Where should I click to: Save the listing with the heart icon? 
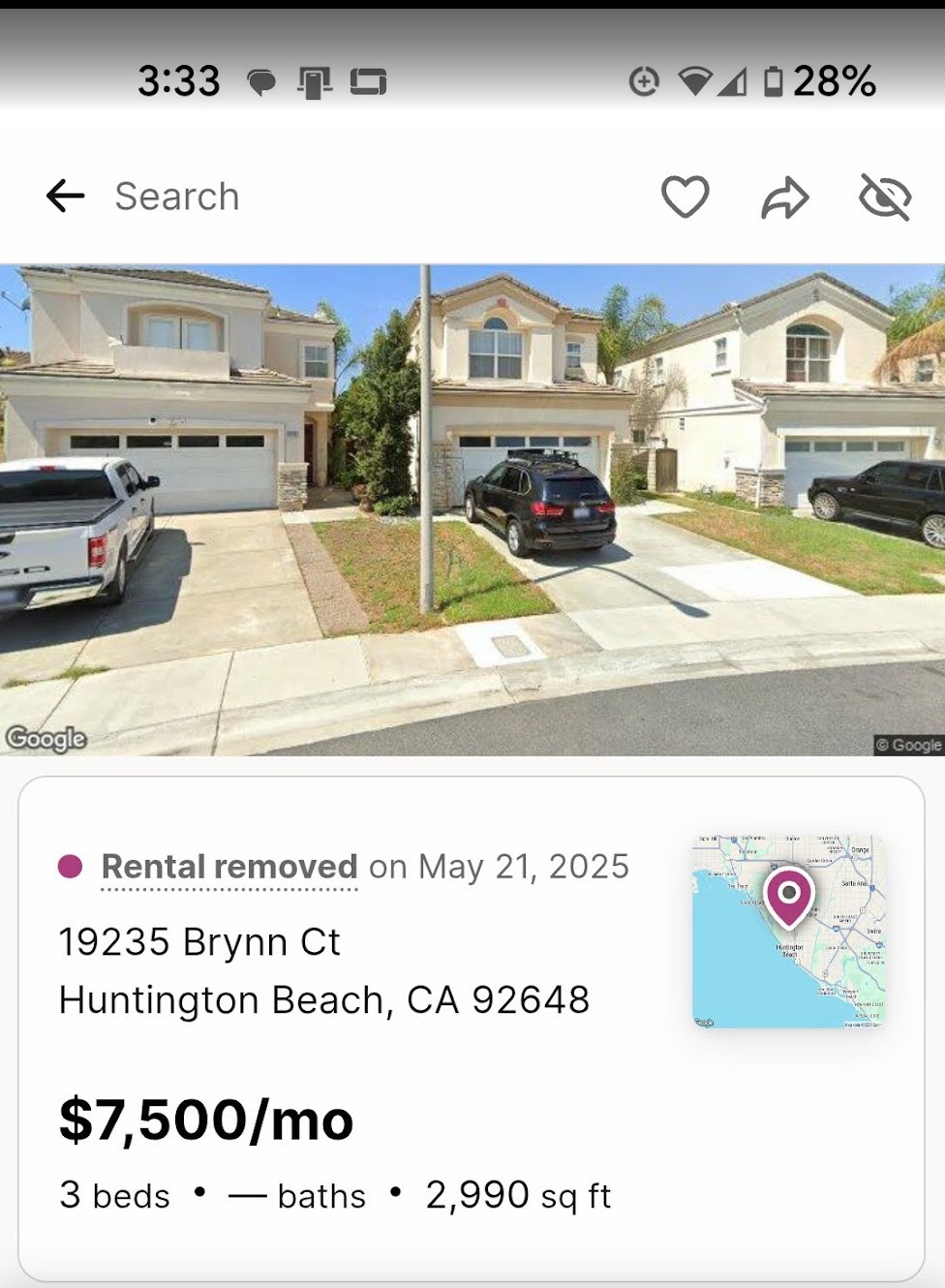(x=685, y=197)
